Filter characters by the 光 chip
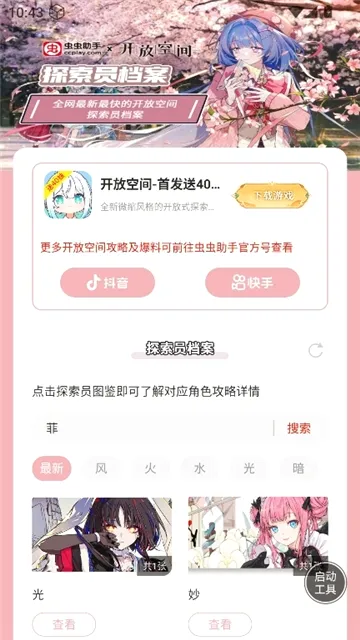The image size is (360, 640). click(x=249, y=468)
